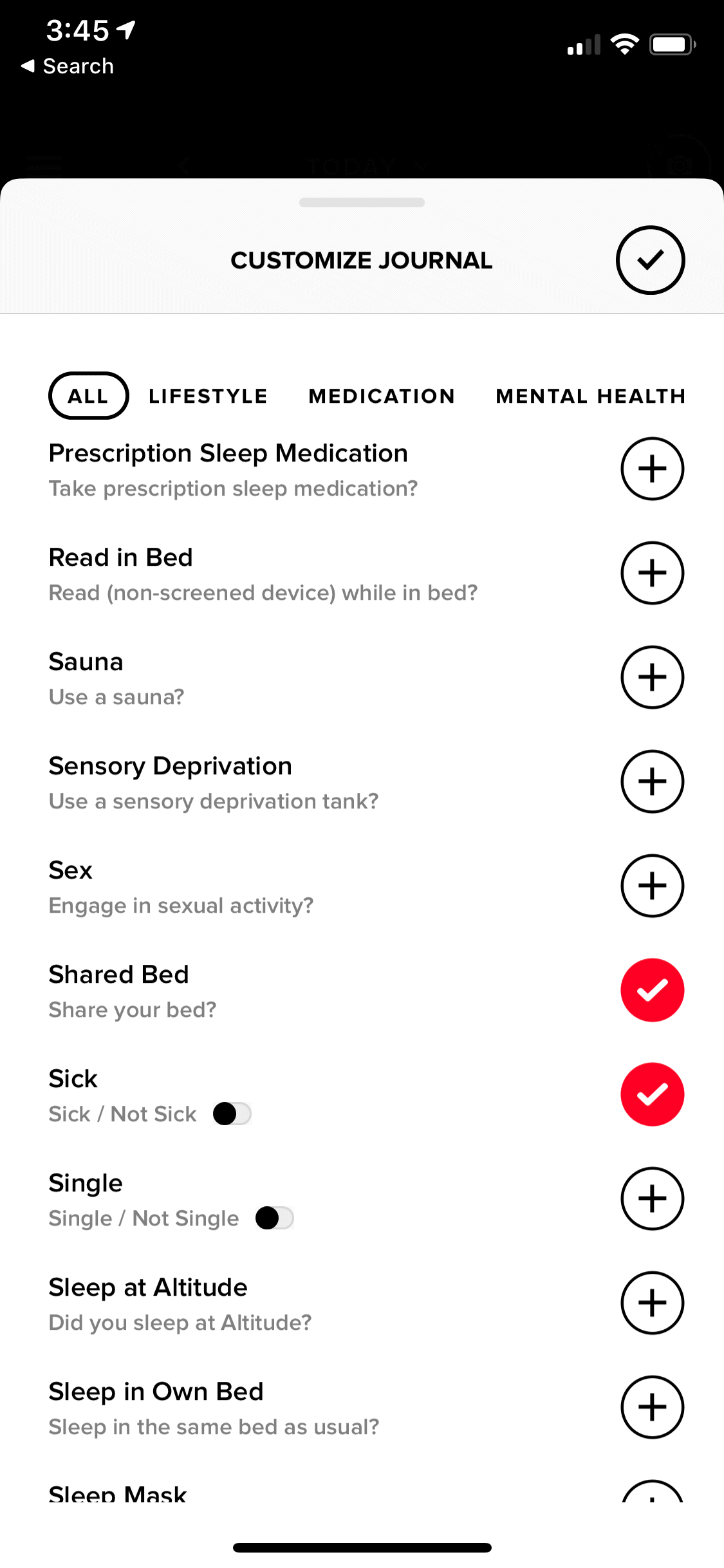Add Sensory Deprivation to journal
Screen dimensions: 724x1568
(653, 781)
